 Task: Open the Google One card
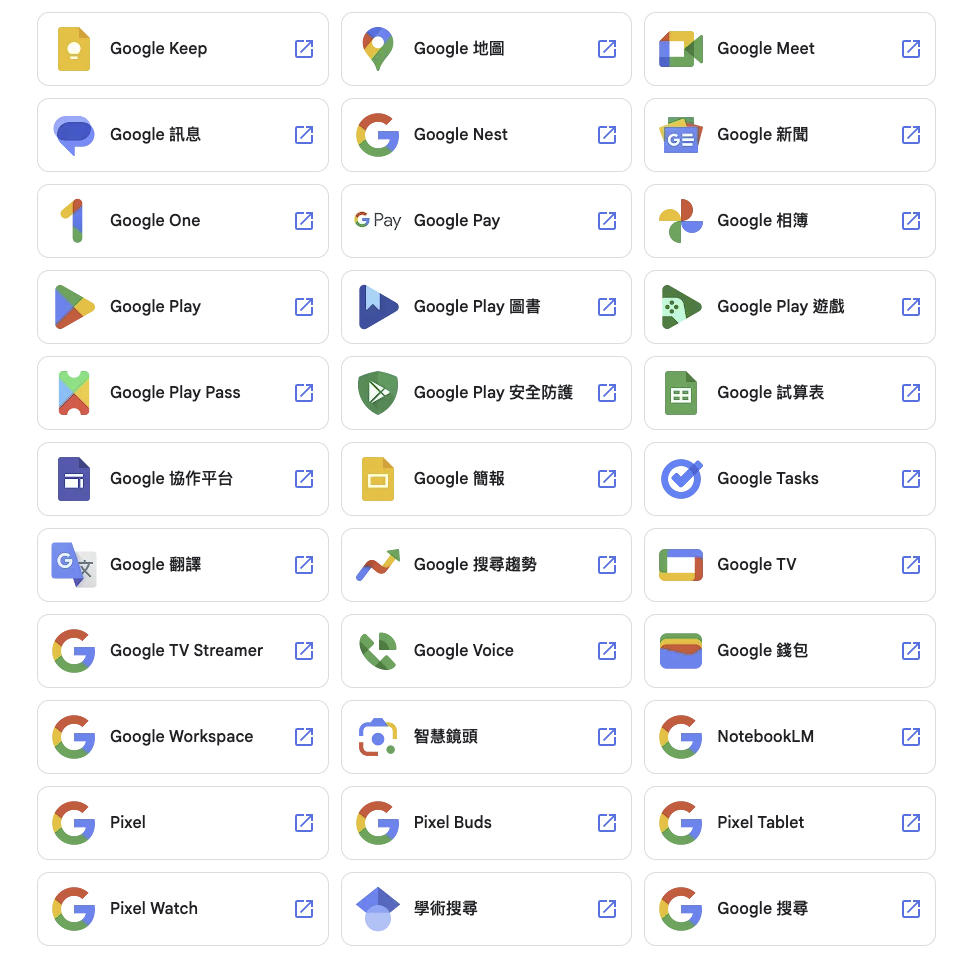click(x=182, y=221)
